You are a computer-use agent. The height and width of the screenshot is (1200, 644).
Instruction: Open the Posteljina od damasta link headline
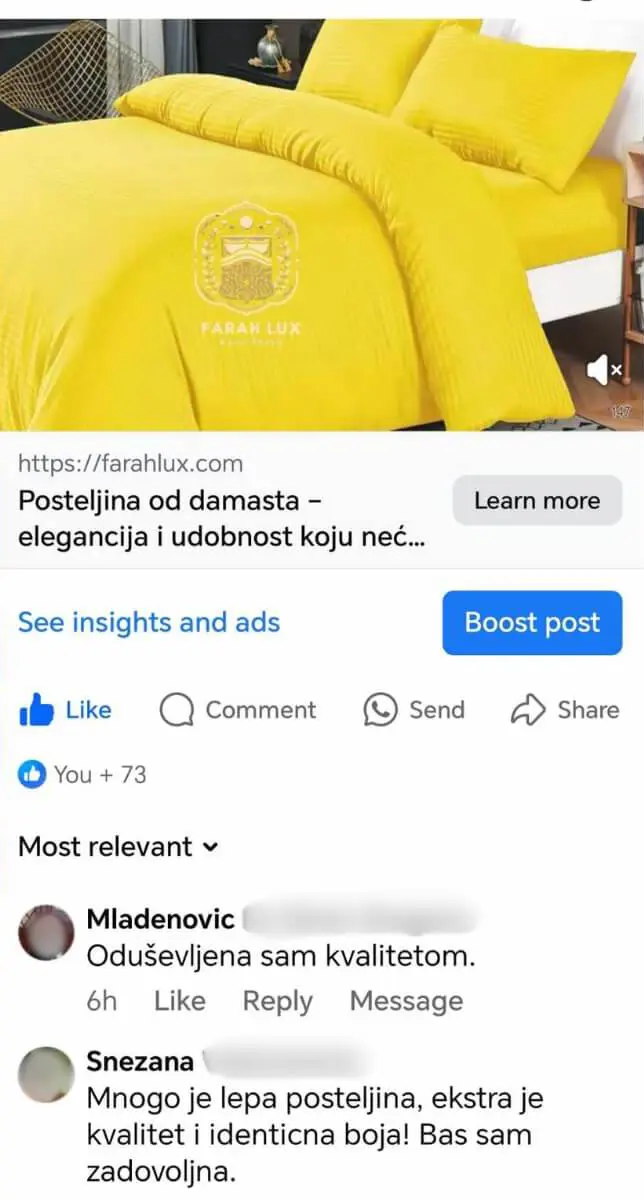[222, 519]
